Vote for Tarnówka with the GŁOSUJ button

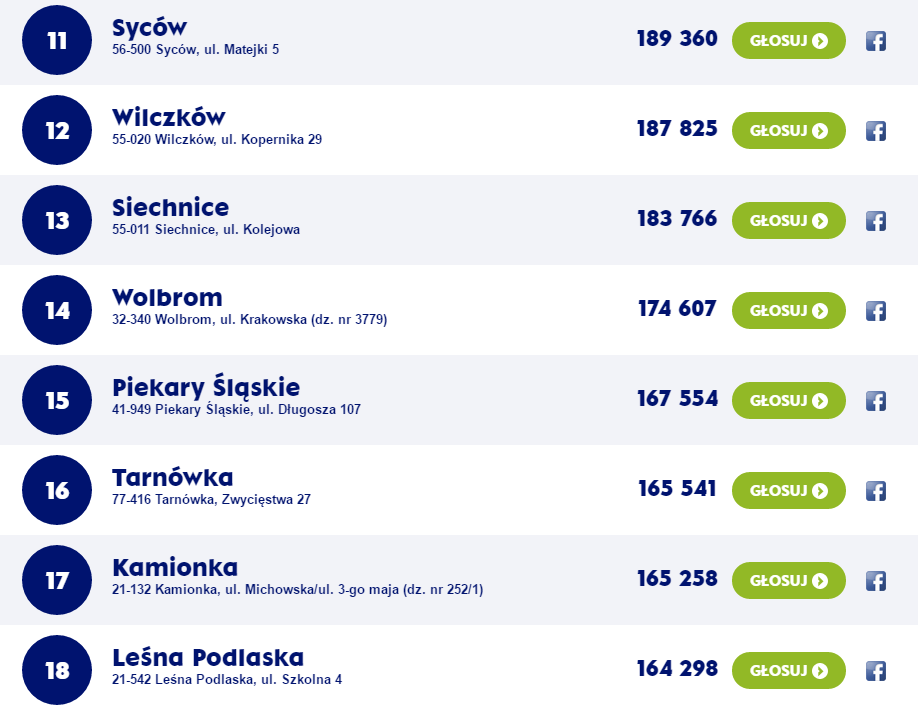pyautogui.click(x=788, y=491)
